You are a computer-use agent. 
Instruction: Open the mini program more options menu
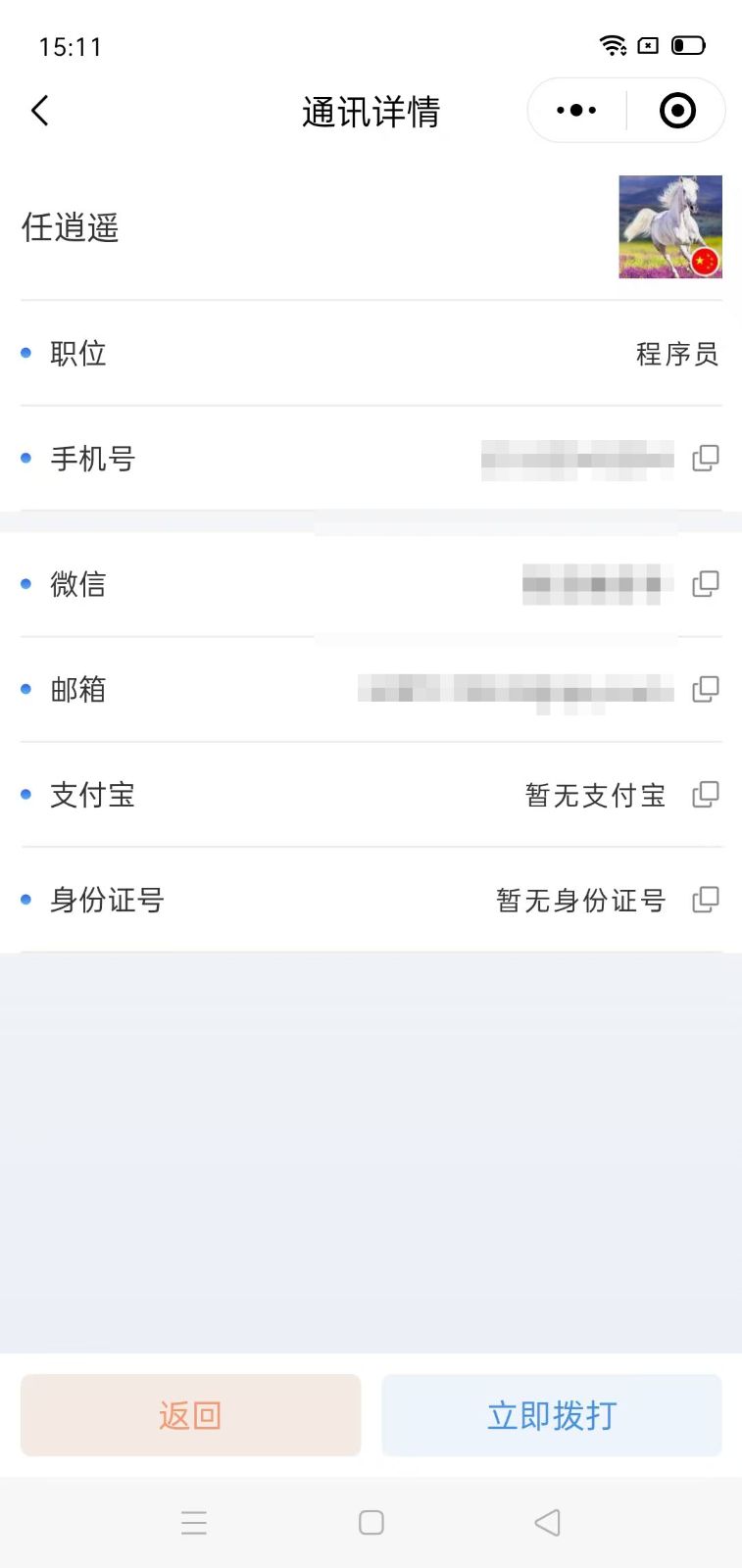coord(576,111)
